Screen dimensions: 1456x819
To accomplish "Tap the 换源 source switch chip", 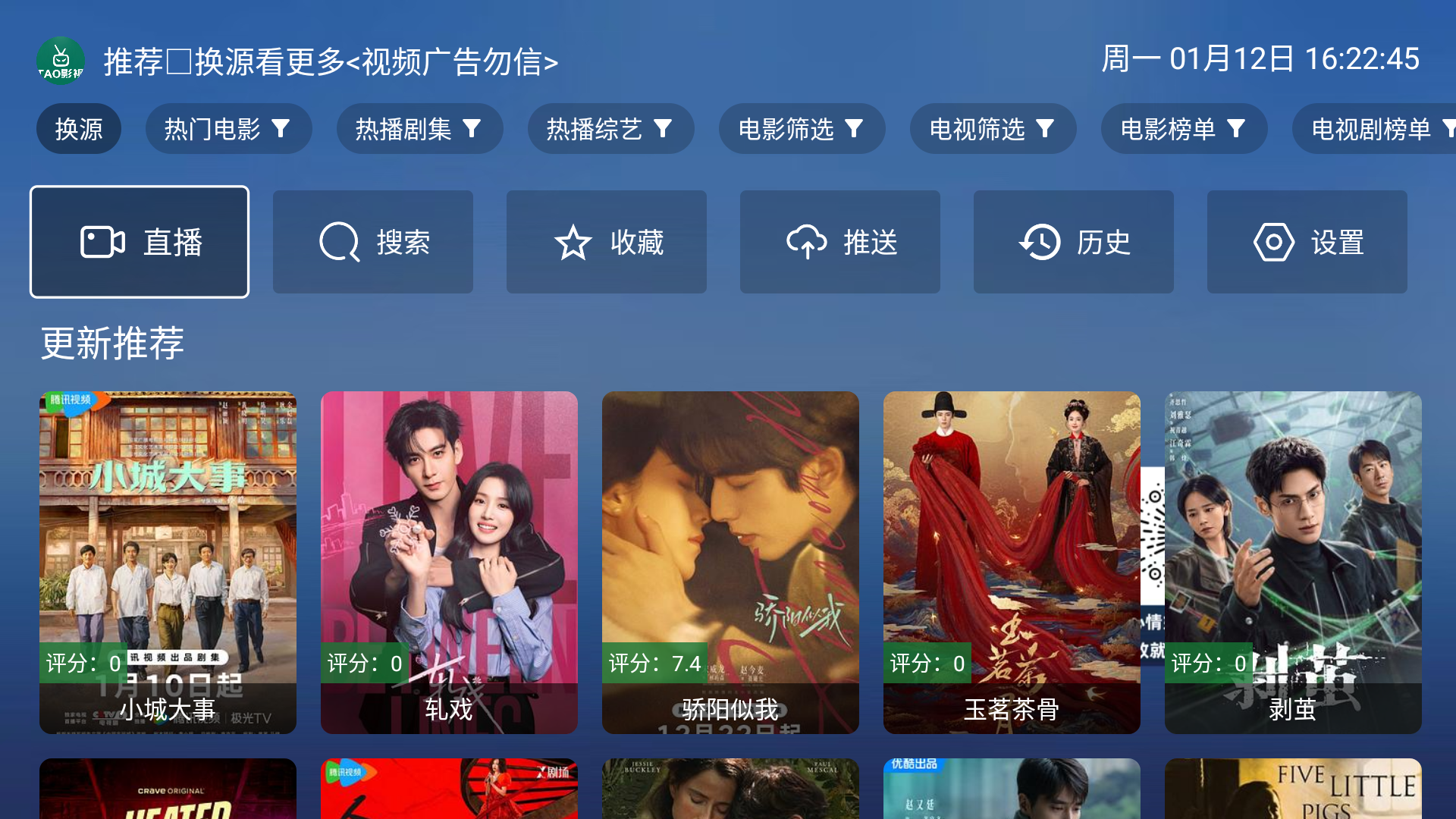I will (x=79, y=129).
